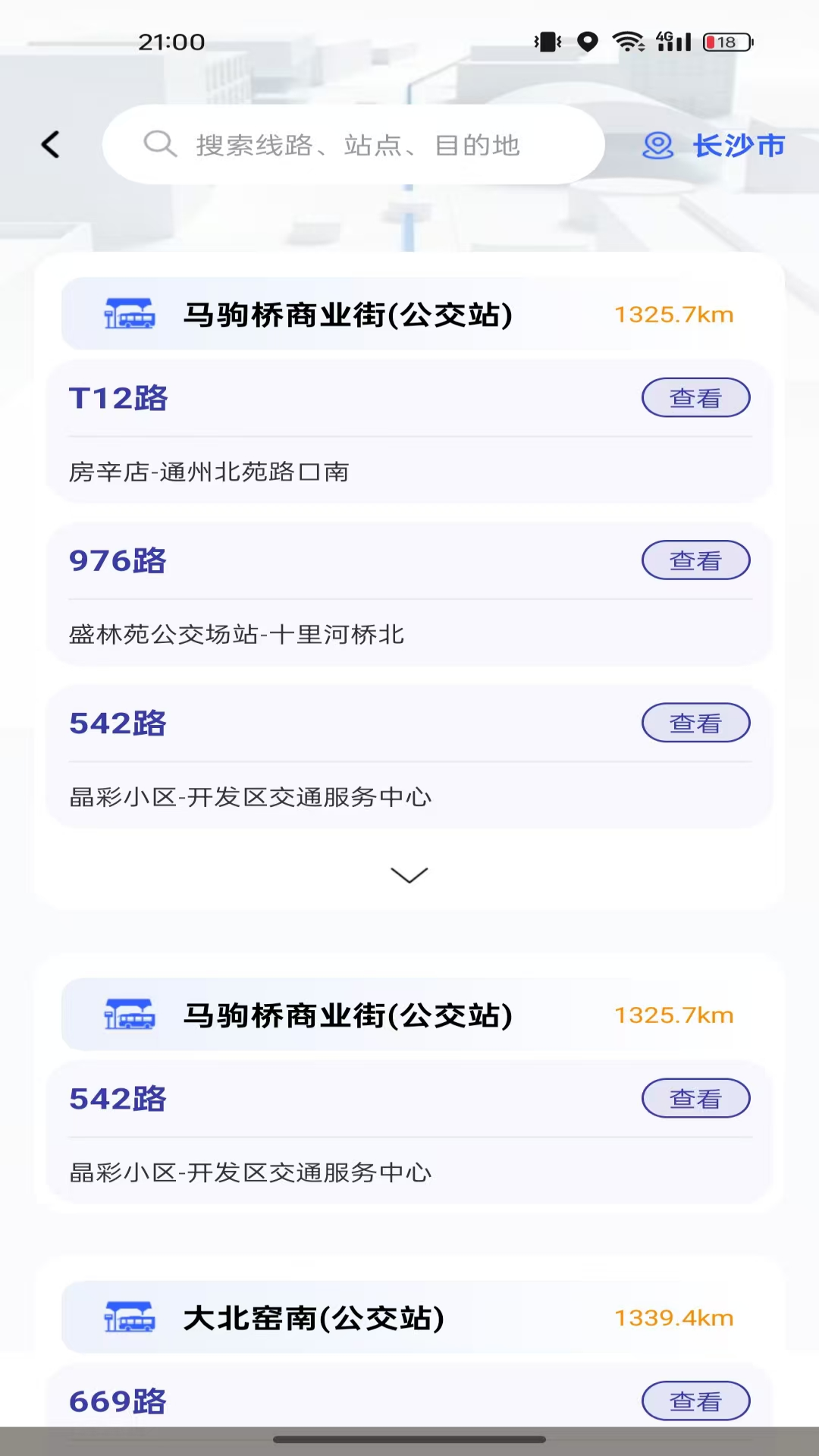
Task: Tap the location pin icon beside 长沙市
Action: click(657, 146)
